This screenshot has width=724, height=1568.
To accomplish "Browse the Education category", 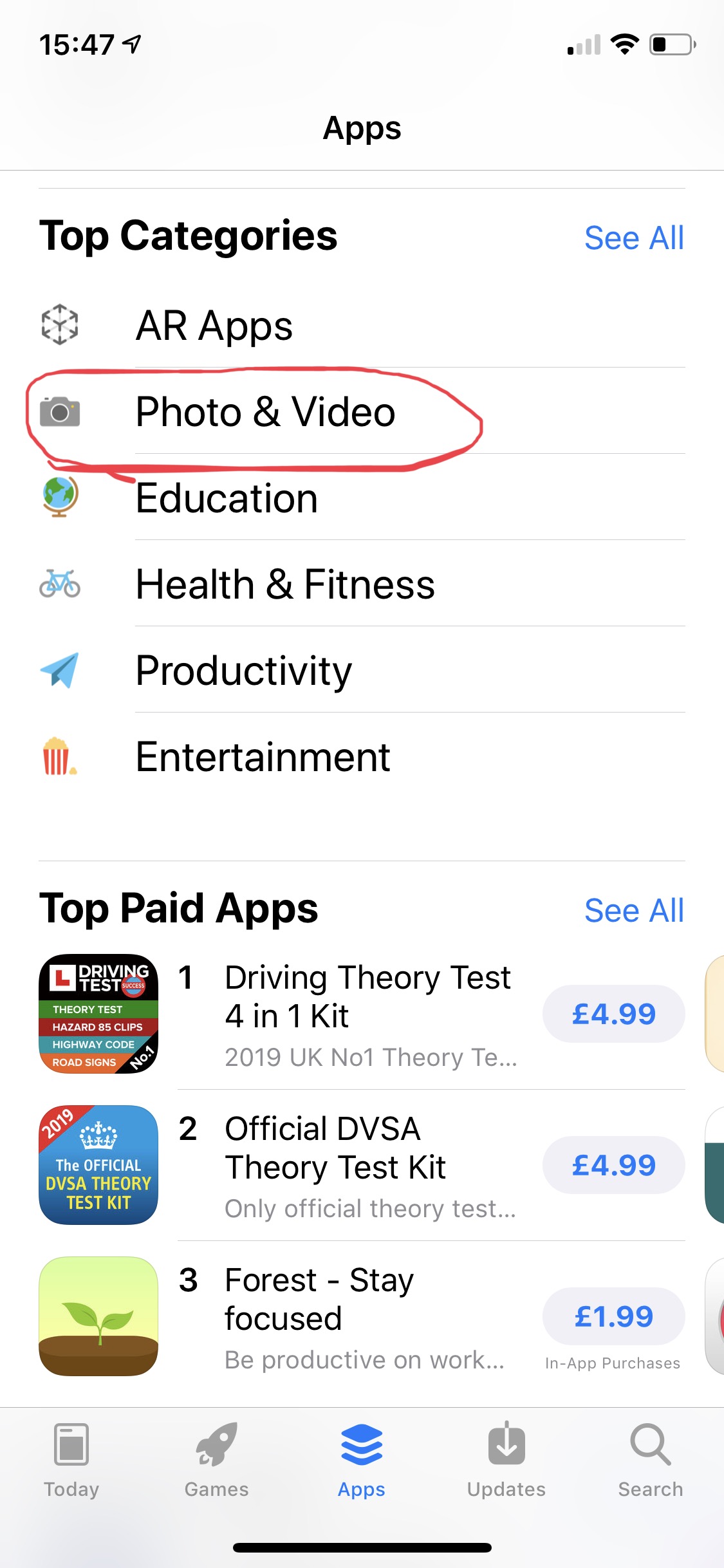I will [227, 498].
